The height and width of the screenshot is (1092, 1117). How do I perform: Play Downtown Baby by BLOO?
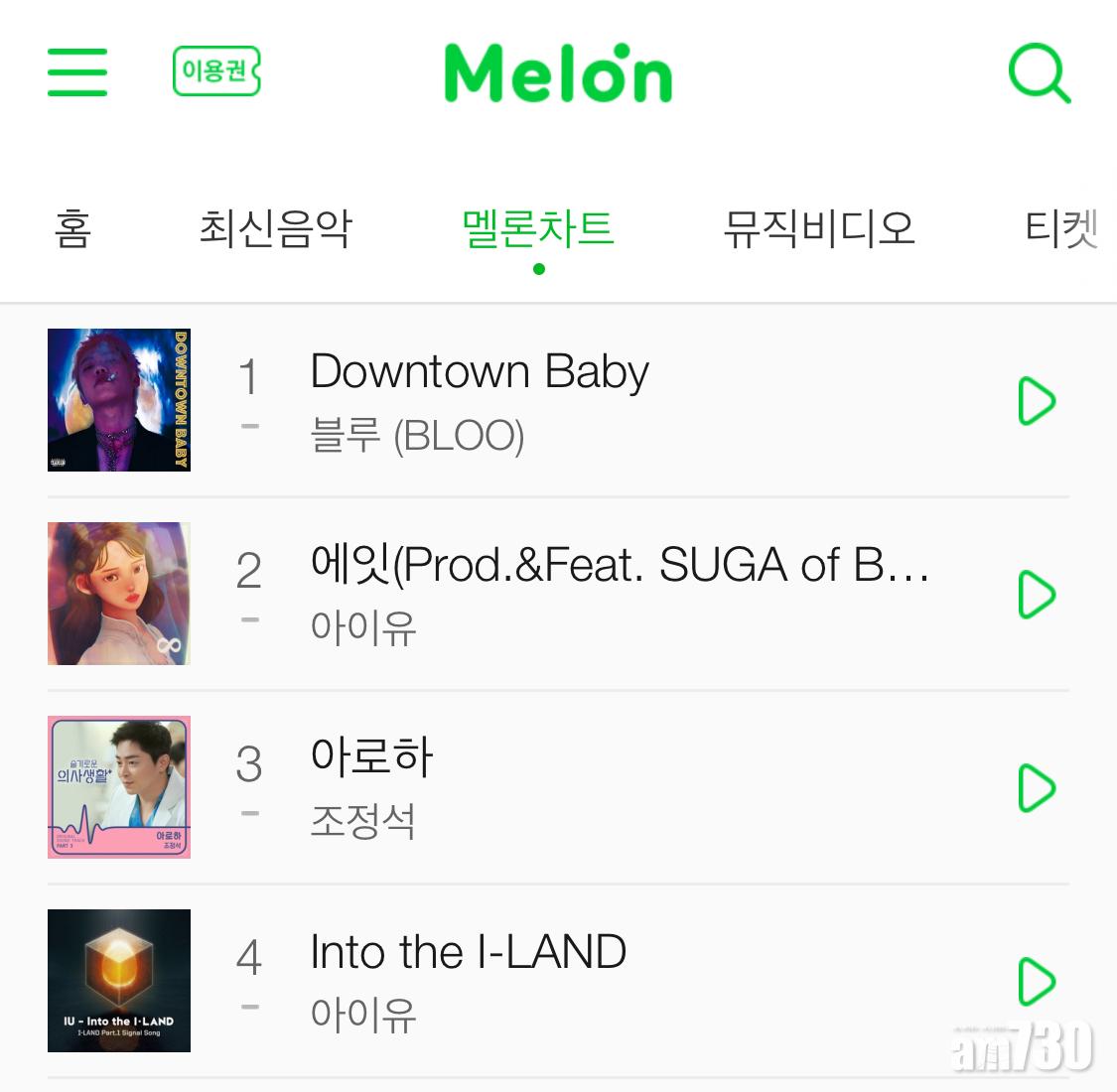coord(1037,401)
